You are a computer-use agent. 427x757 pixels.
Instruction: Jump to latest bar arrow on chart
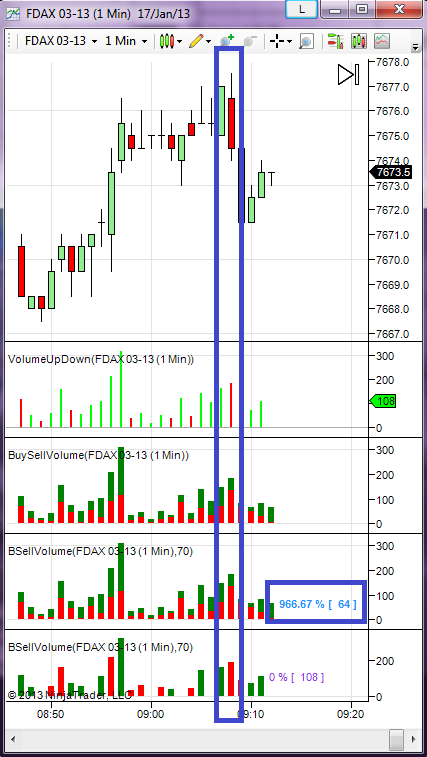(348, 74)
